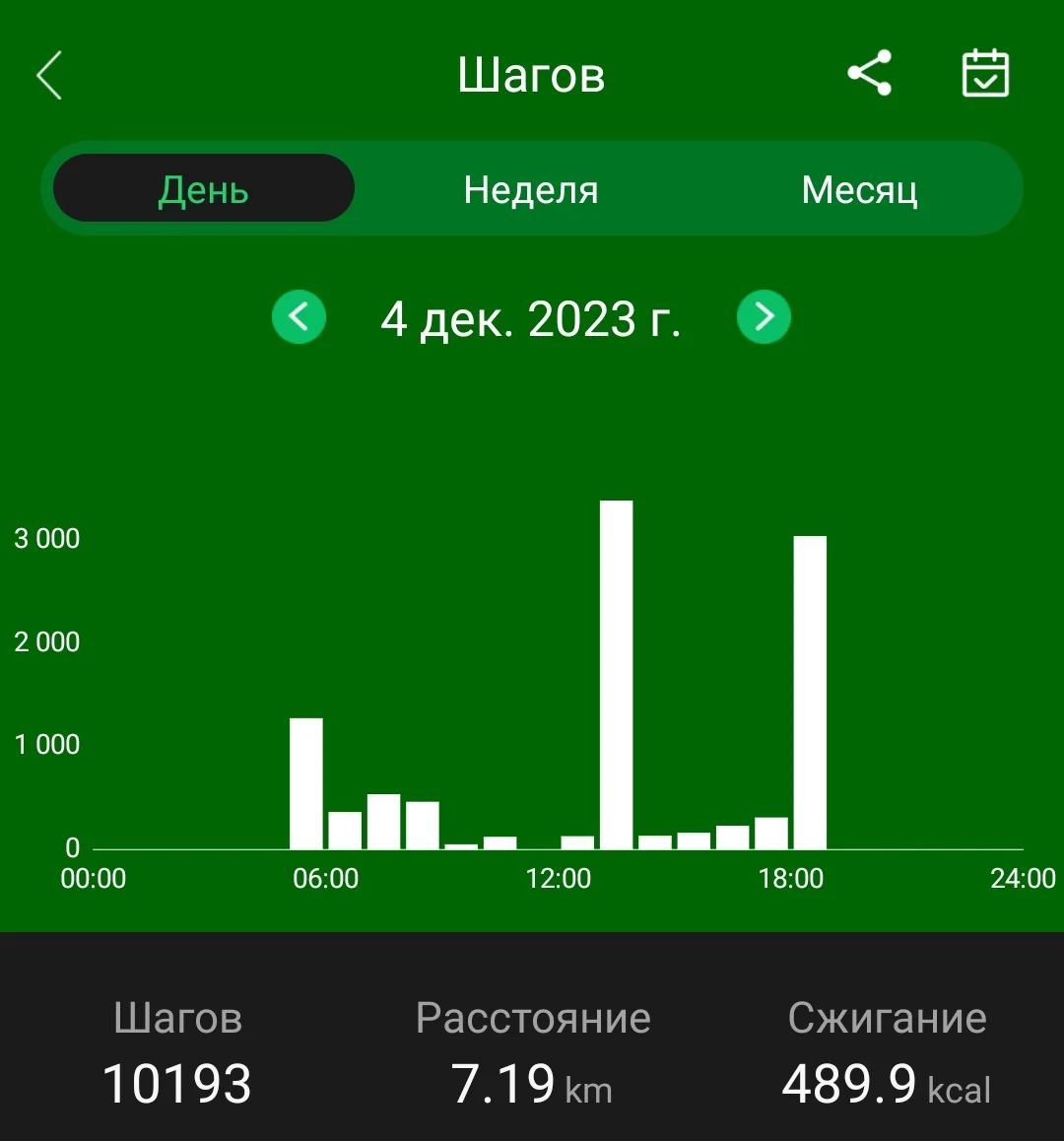Open the calendar icon to pick a date

click(984, 73)
